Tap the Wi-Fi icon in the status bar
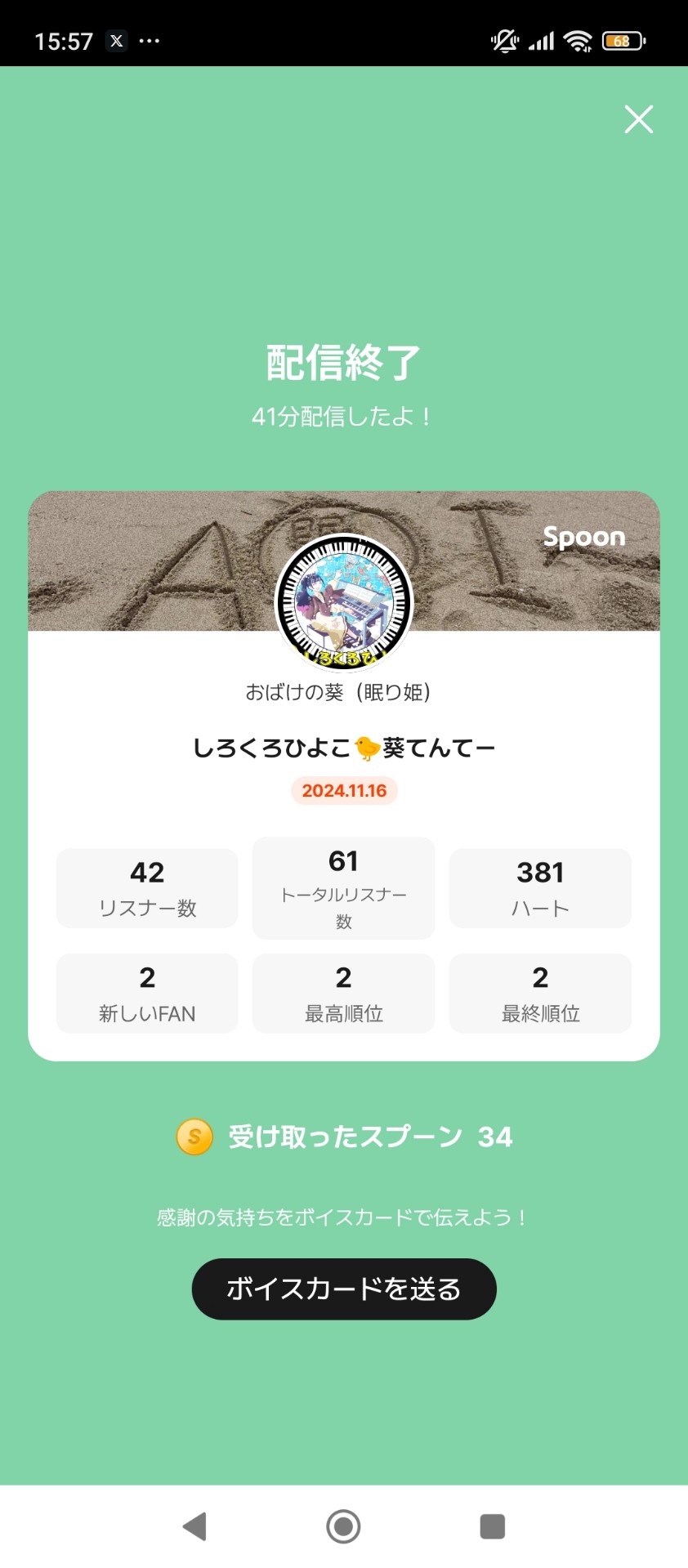Screen dimensions: 688x1568 point(581,40)
